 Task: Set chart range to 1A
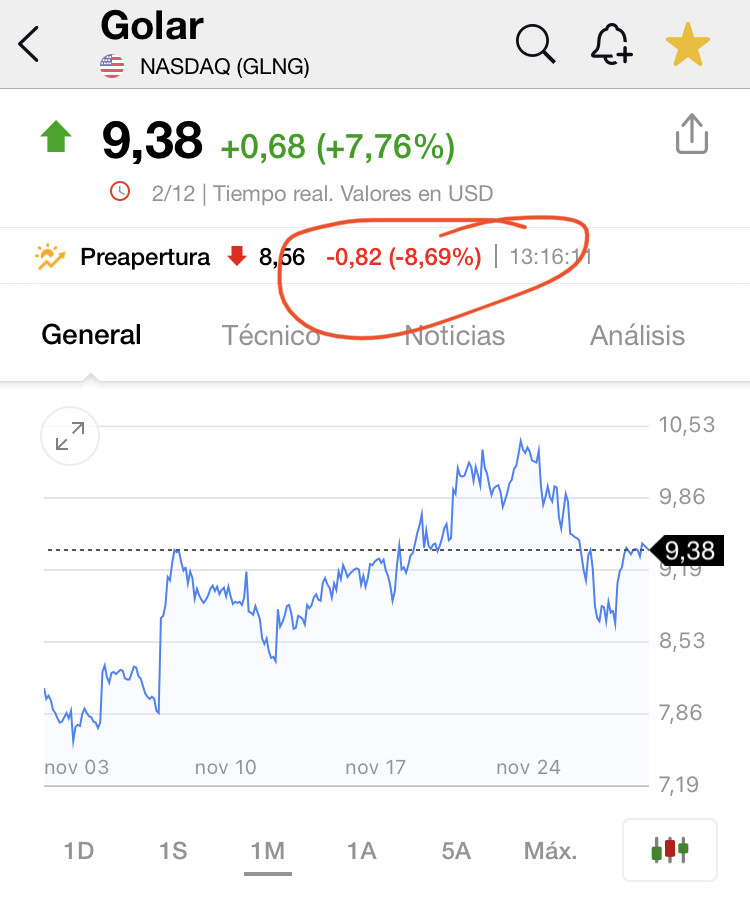[361, 851]
